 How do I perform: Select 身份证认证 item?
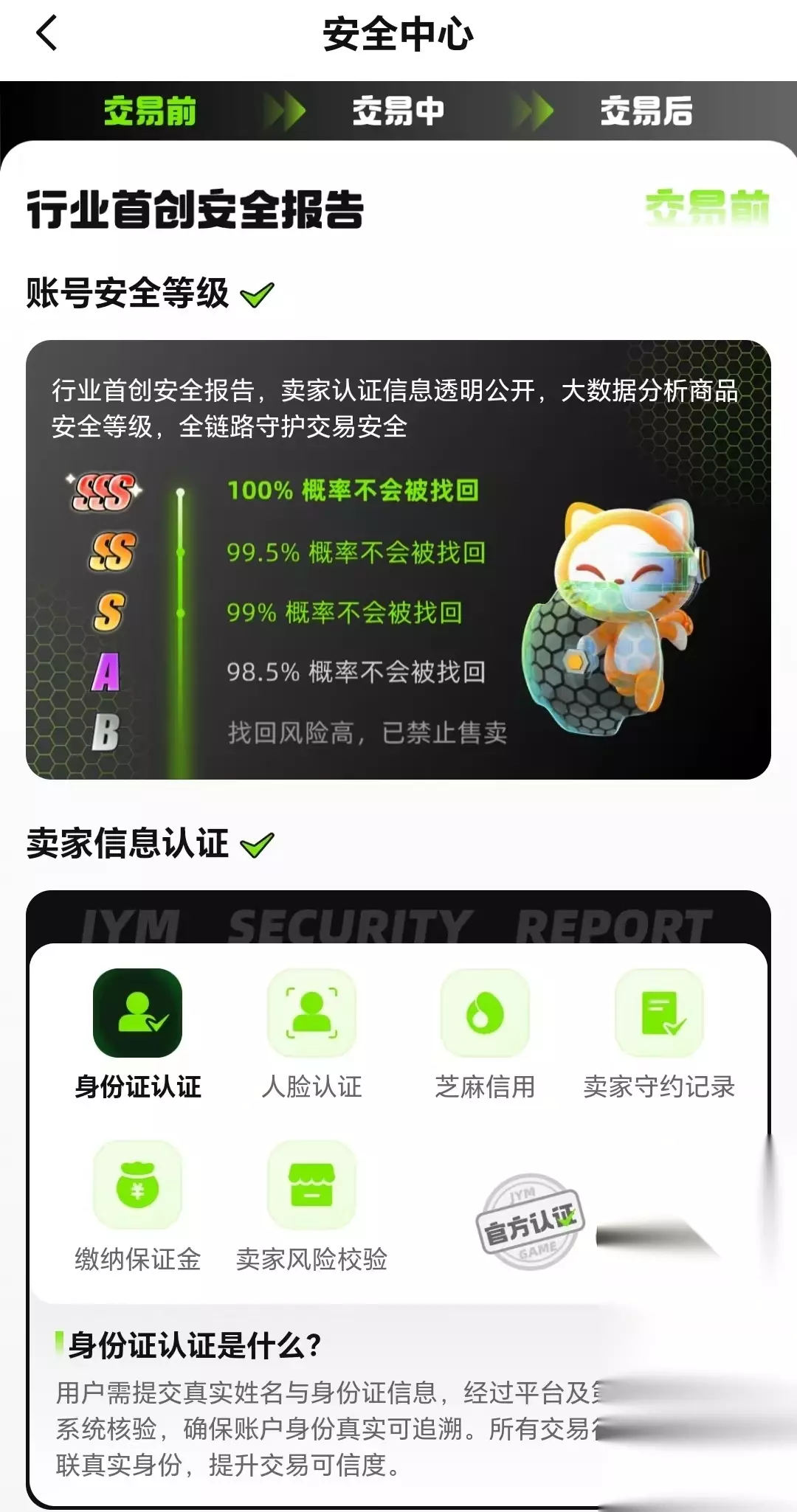click(x=138, y=1035)
